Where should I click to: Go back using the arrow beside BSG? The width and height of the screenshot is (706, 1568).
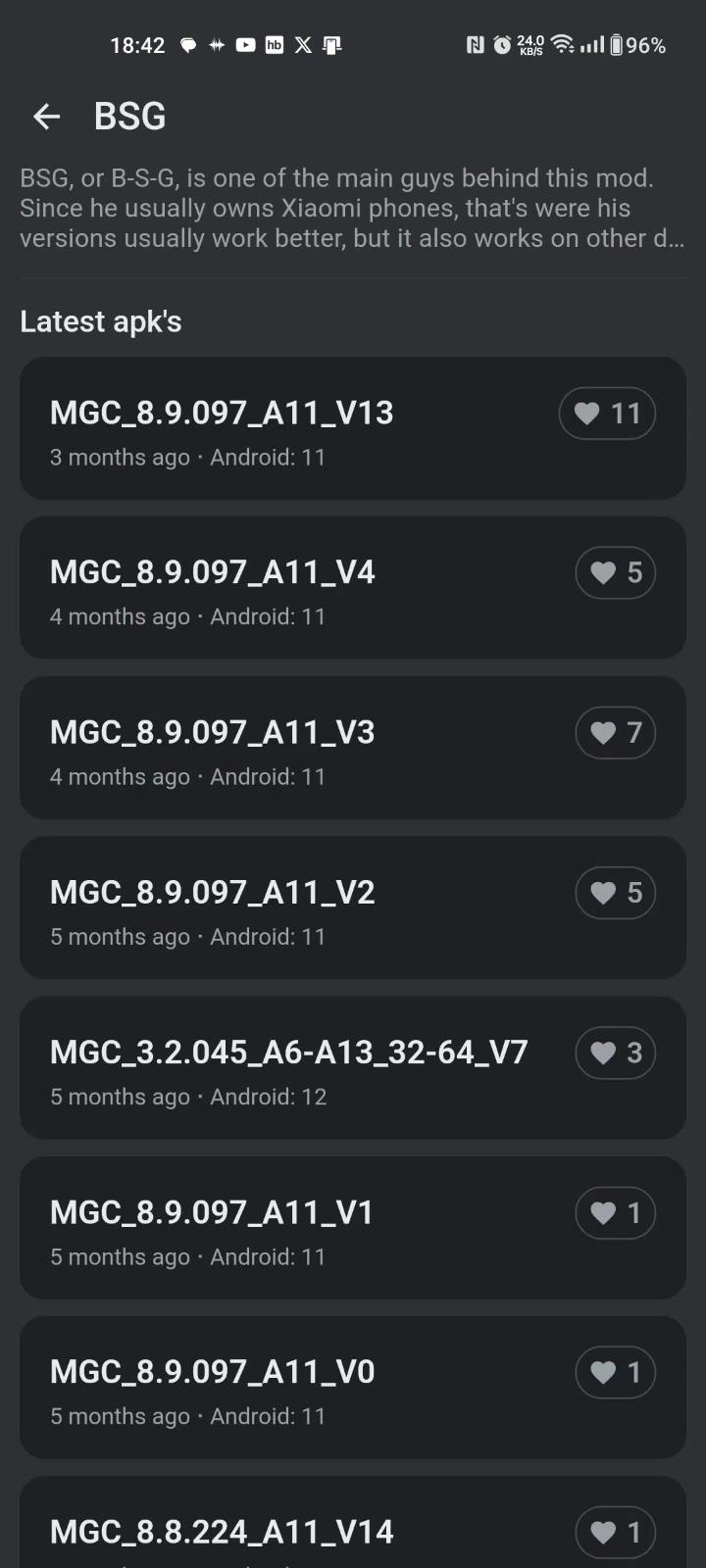(x=46, y=117)
